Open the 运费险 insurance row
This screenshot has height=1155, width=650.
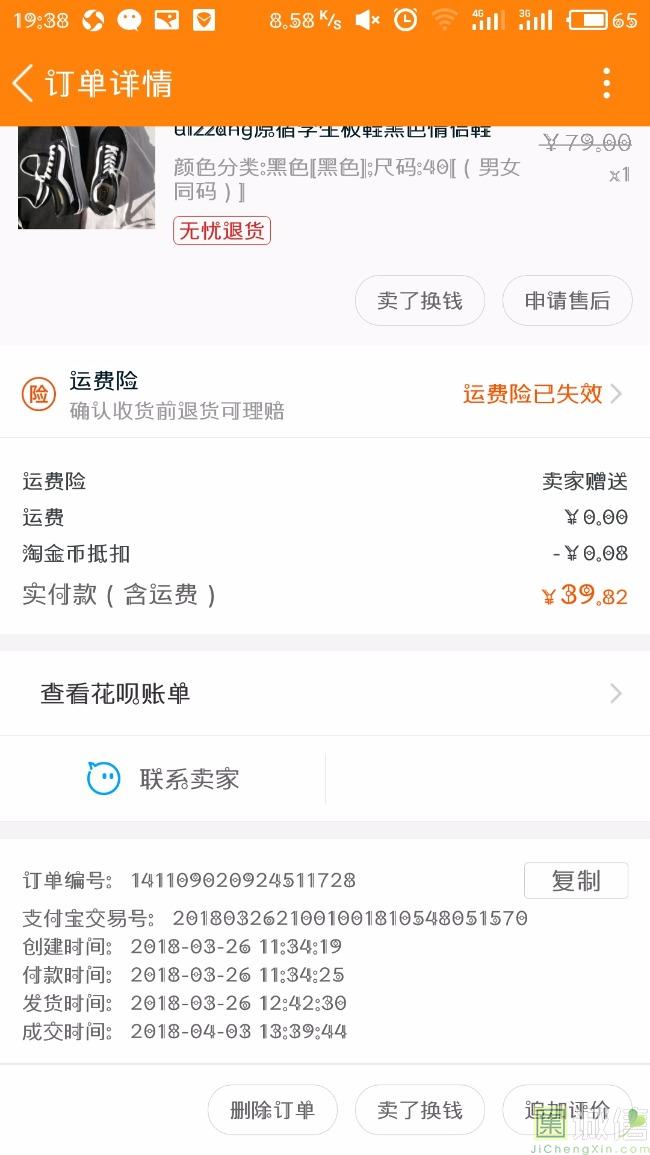click(325, 394)
